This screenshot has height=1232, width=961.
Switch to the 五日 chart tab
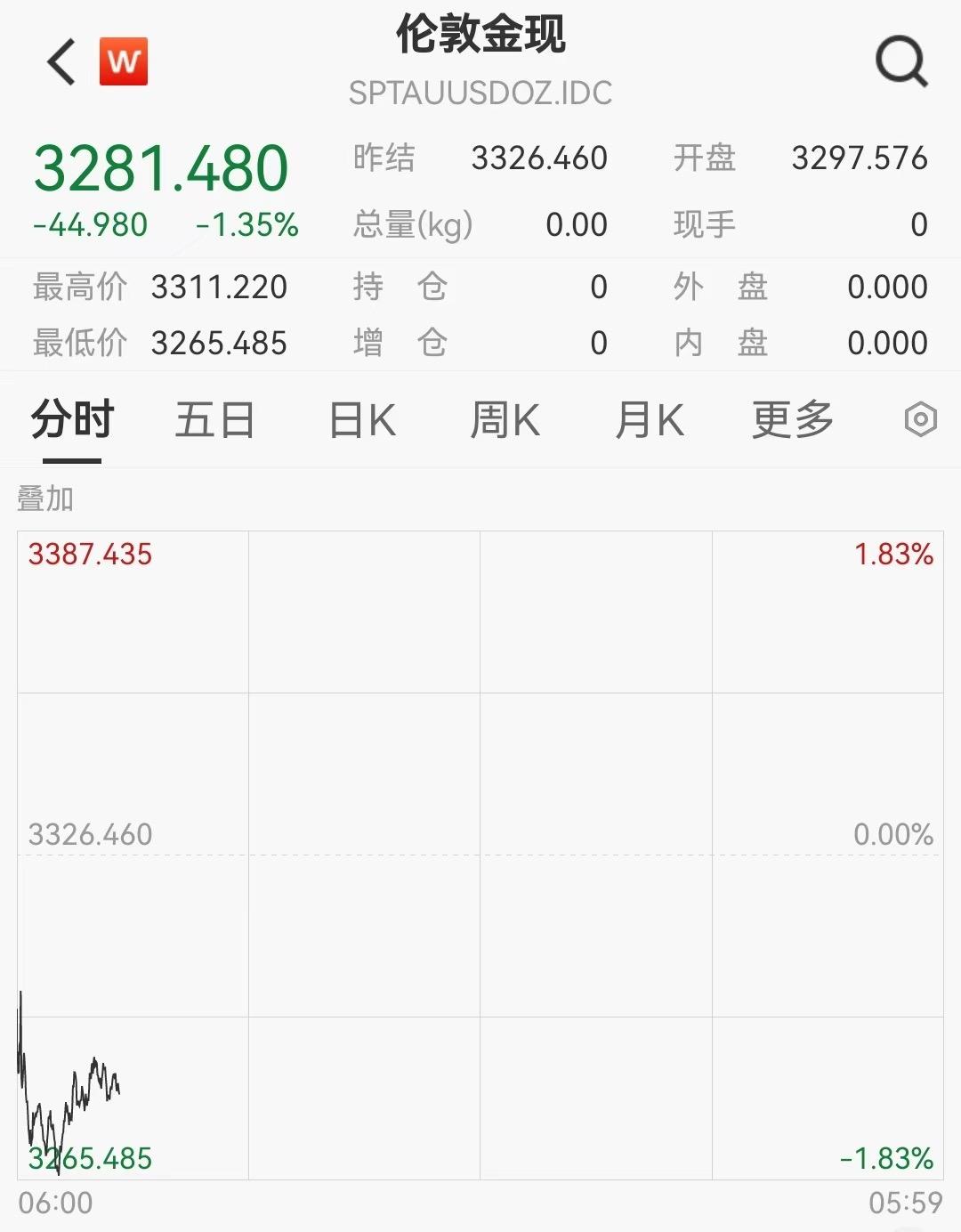tap(214, 420)
